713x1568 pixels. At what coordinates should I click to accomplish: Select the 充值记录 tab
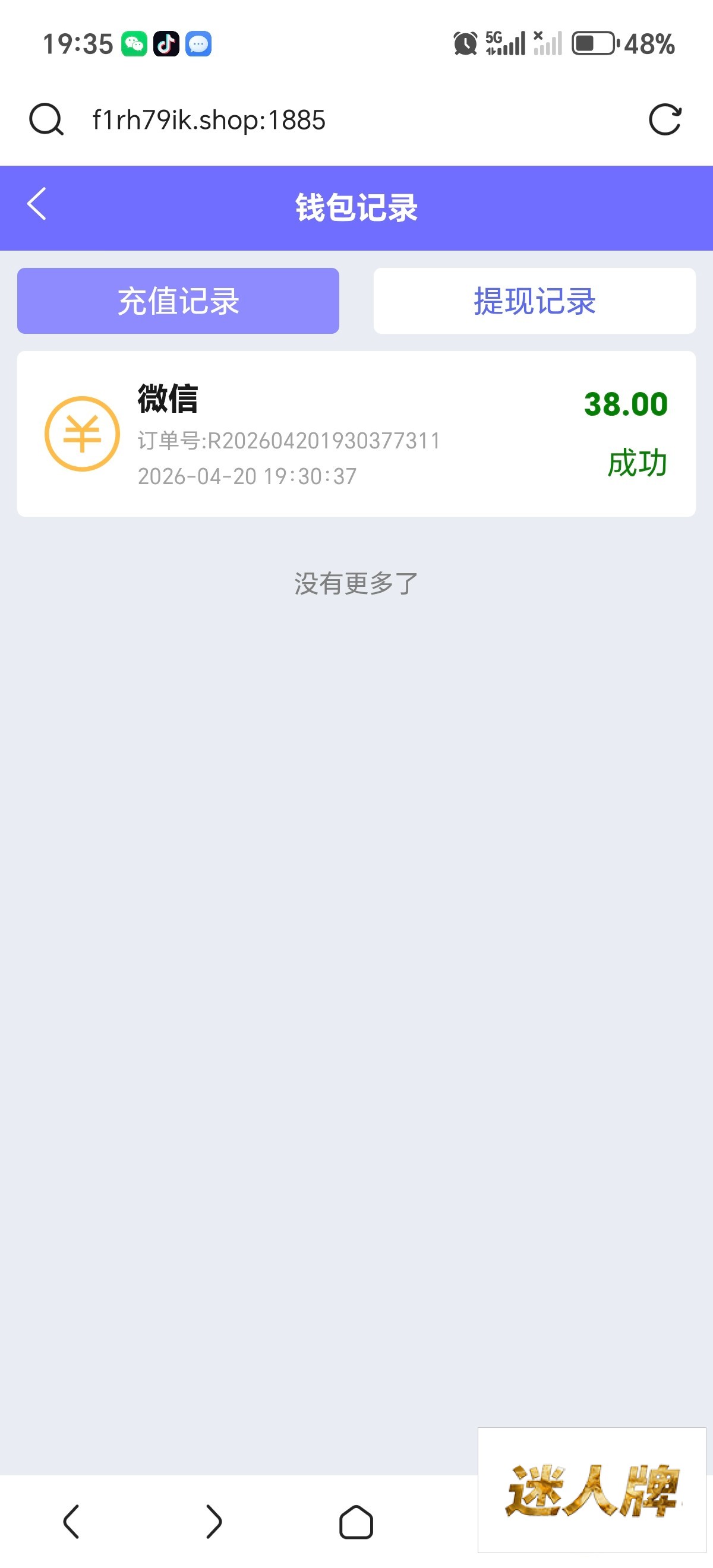click(x=178, y=301)
